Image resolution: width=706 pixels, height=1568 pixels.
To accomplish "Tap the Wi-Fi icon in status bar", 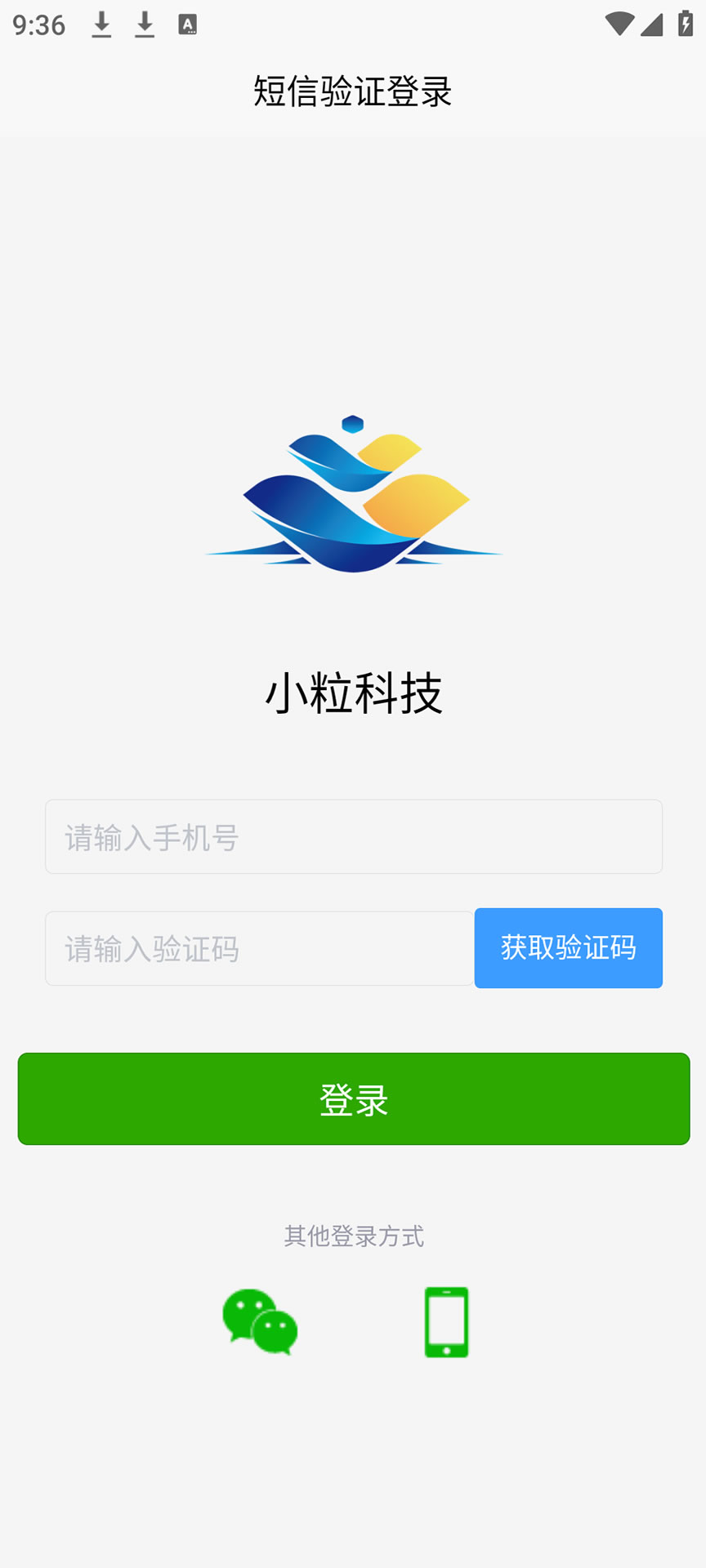I will pyautogui.click(x=619, y=24).
